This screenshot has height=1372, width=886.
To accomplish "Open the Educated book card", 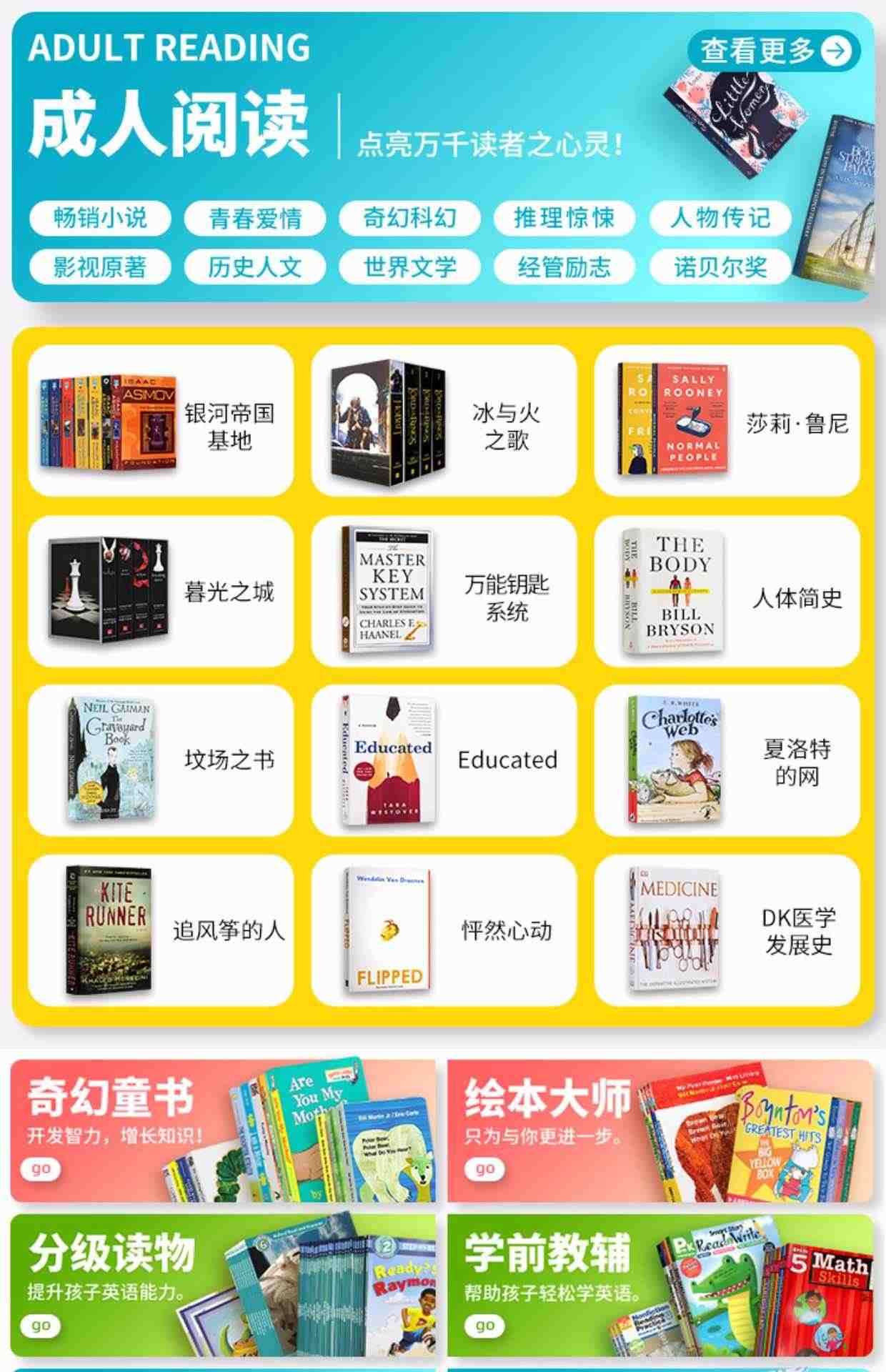I will coord(444,760).
